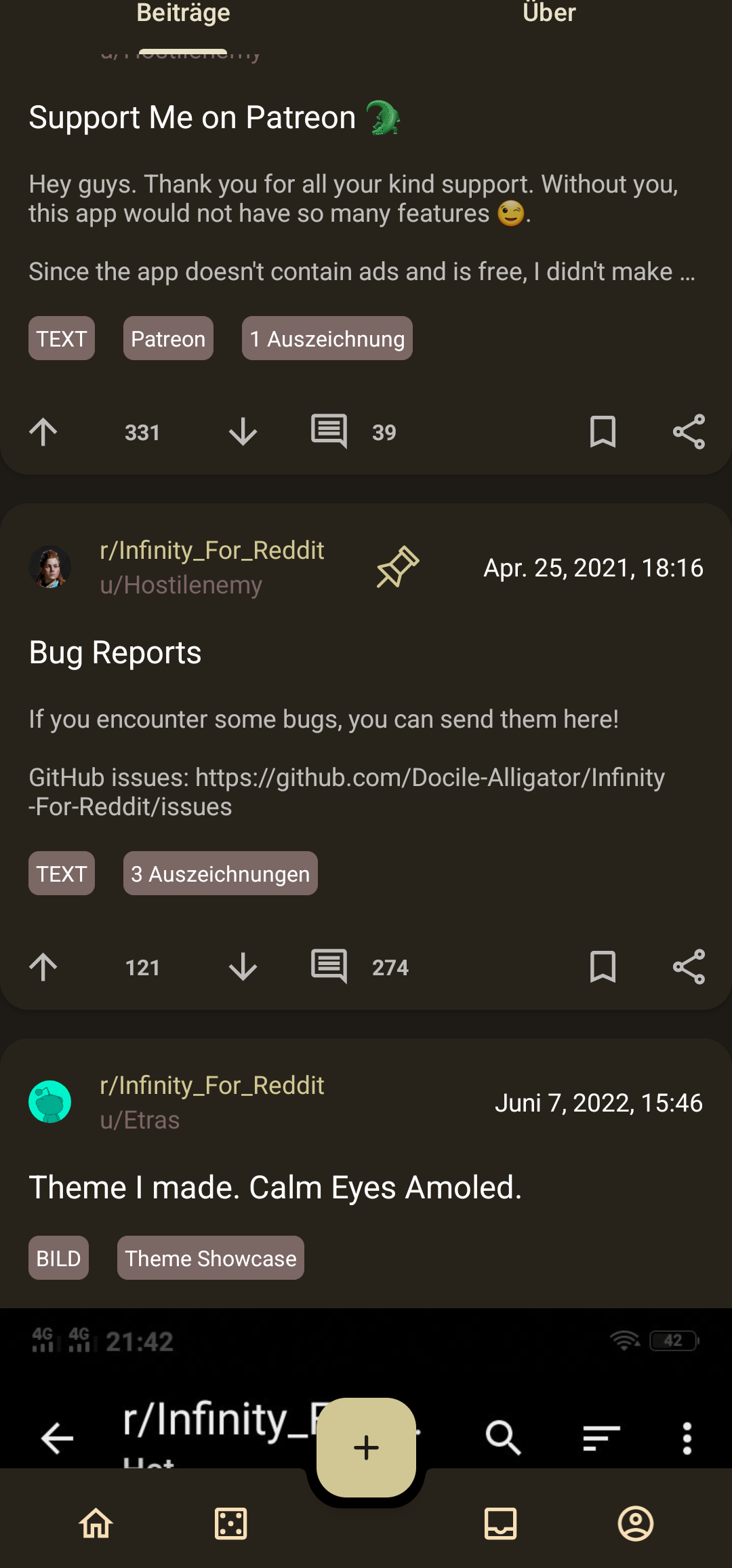Go to the home tab
Image resolution: width=732 pixels, height=1568 pixels.
pyautogui.click(x=96, y=1524)
